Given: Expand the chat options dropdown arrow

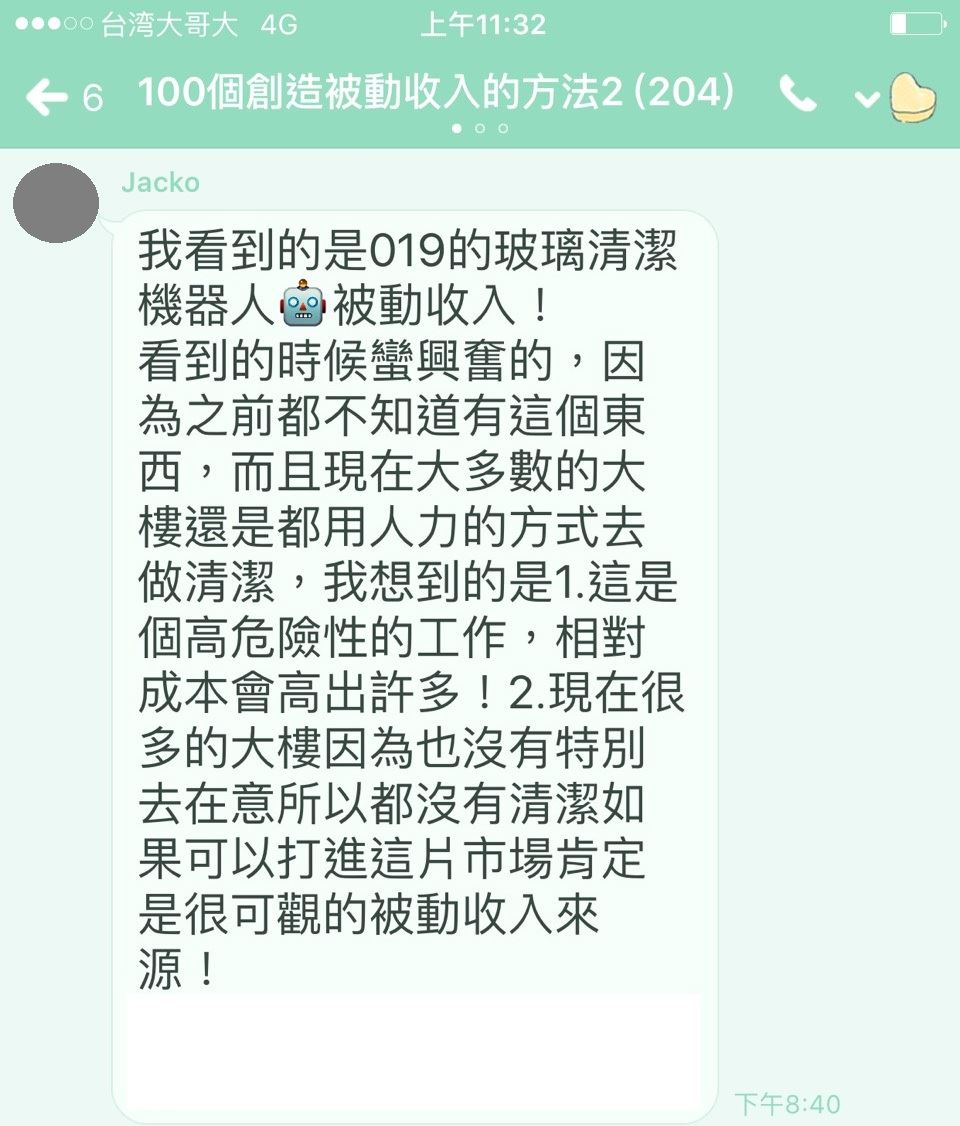Looking at the screenshot, I should click(867, 99).
